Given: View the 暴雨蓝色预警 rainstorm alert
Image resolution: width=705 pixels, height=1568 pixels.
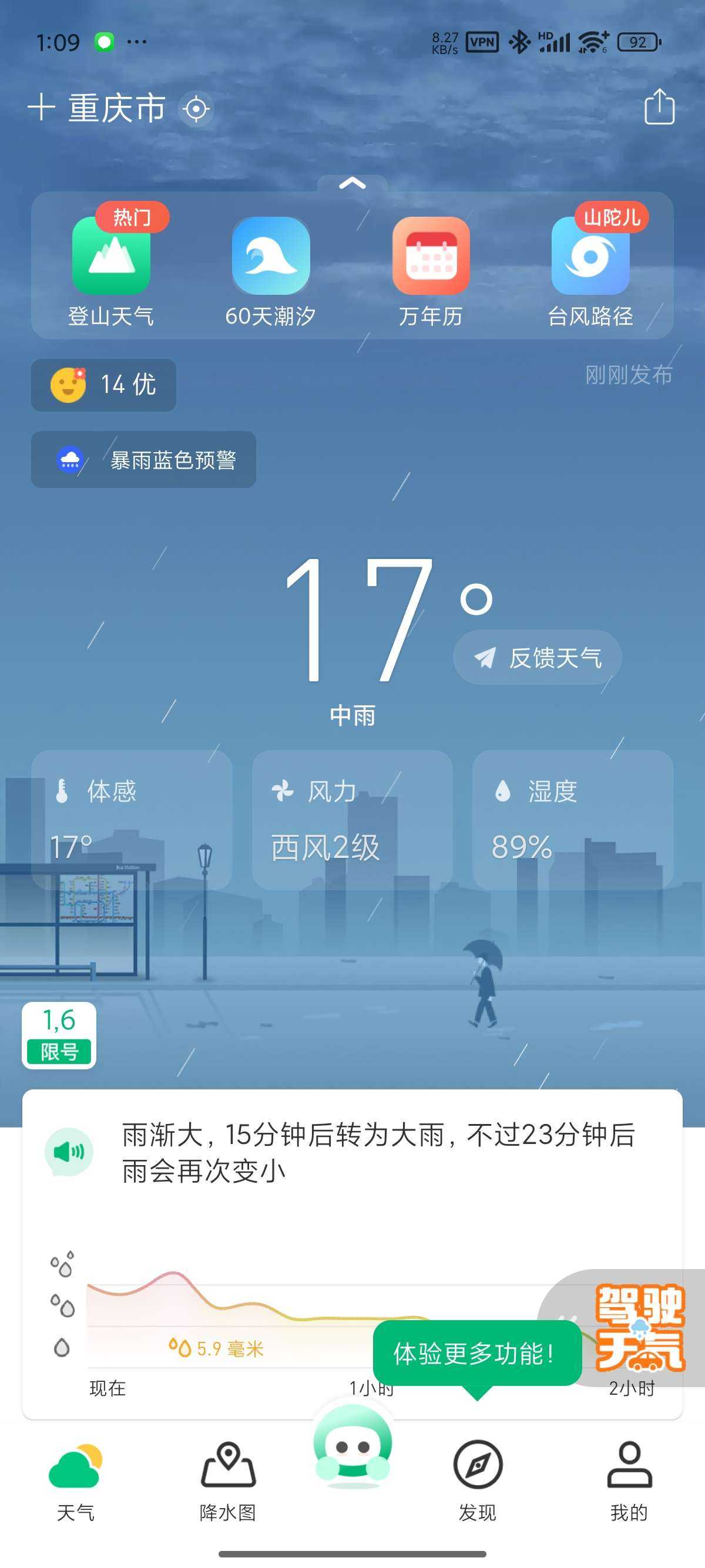Looking at the screenshot, I should click(144, 460).
